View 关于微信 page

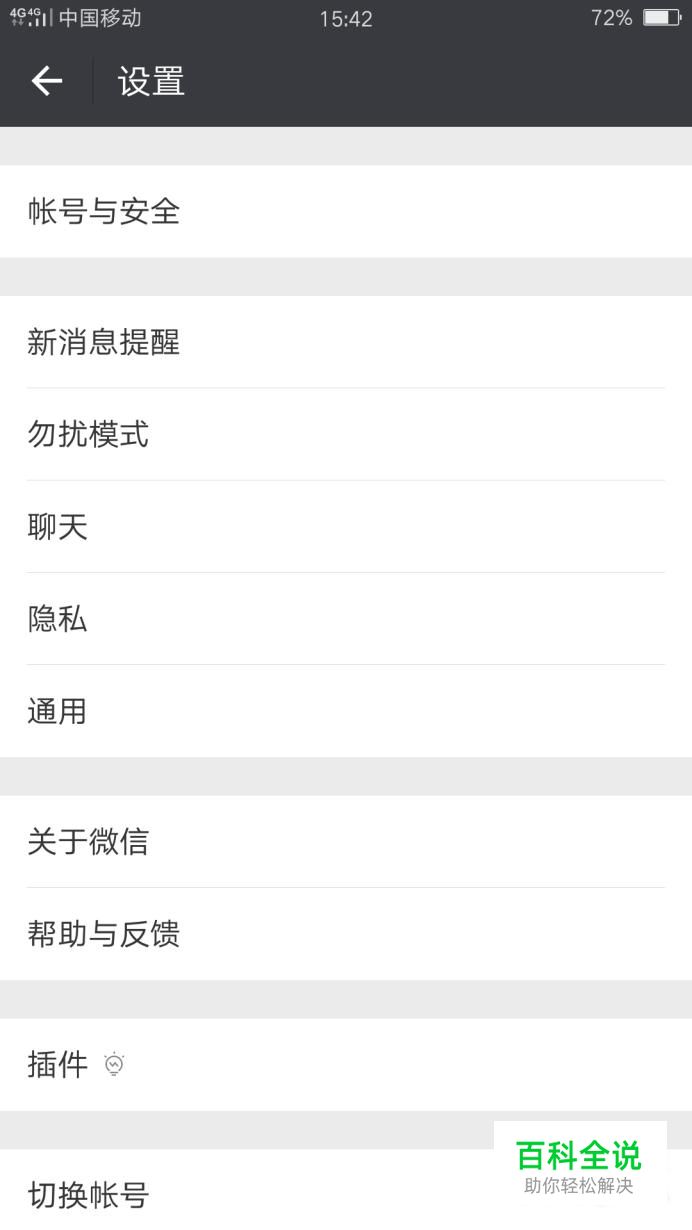click(x=346, y=841)
